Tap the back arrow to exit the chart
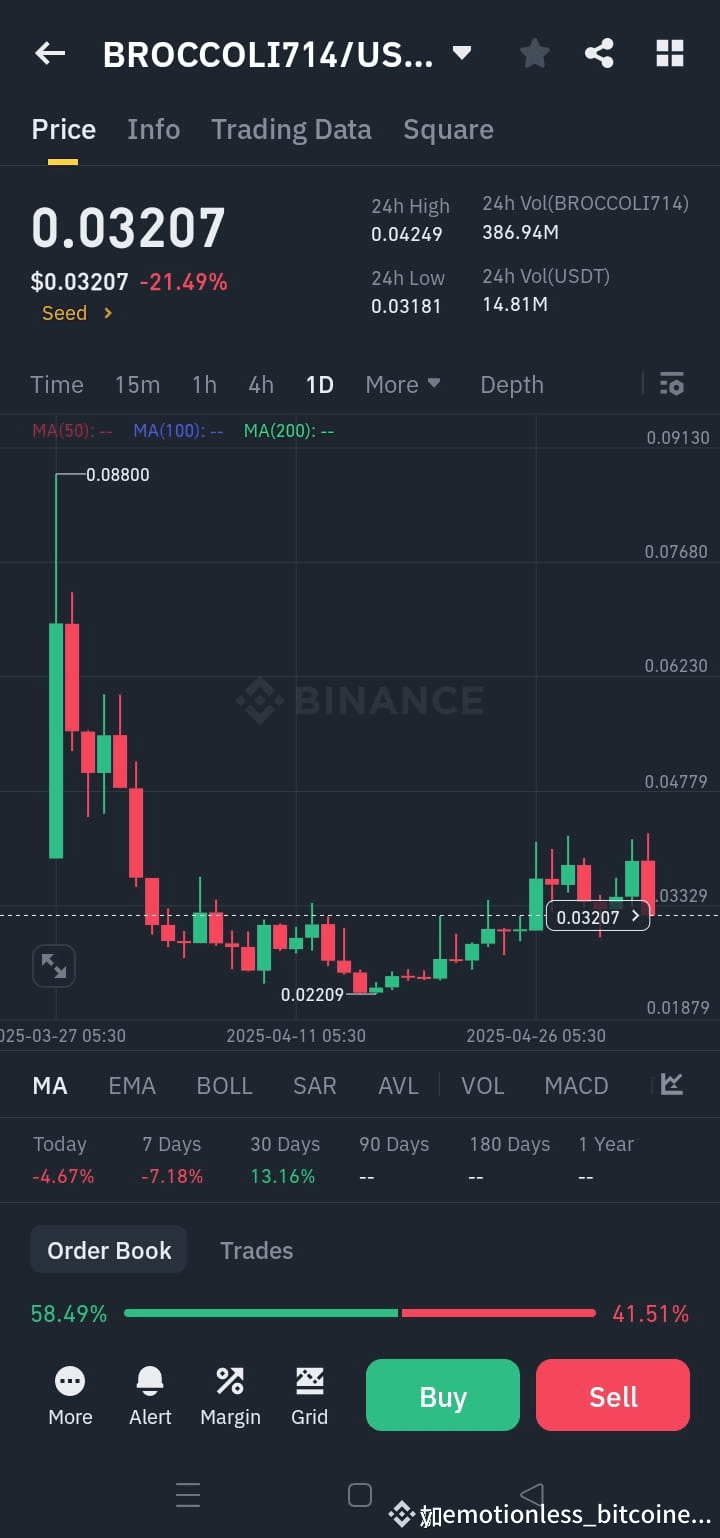 pyautogui.click(x=49, y=53)
